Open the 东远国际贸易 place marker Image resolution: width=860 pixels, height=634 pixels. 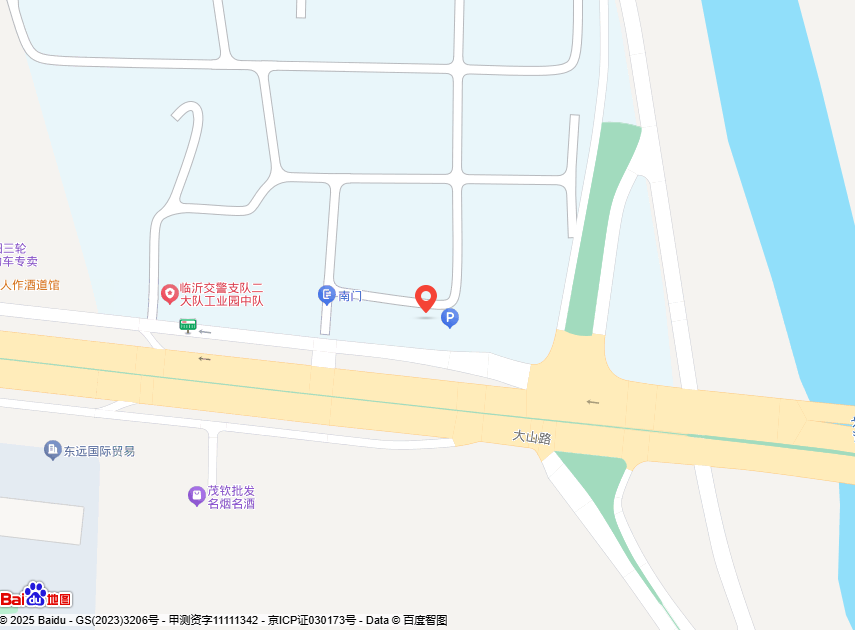tap(52, 450)
